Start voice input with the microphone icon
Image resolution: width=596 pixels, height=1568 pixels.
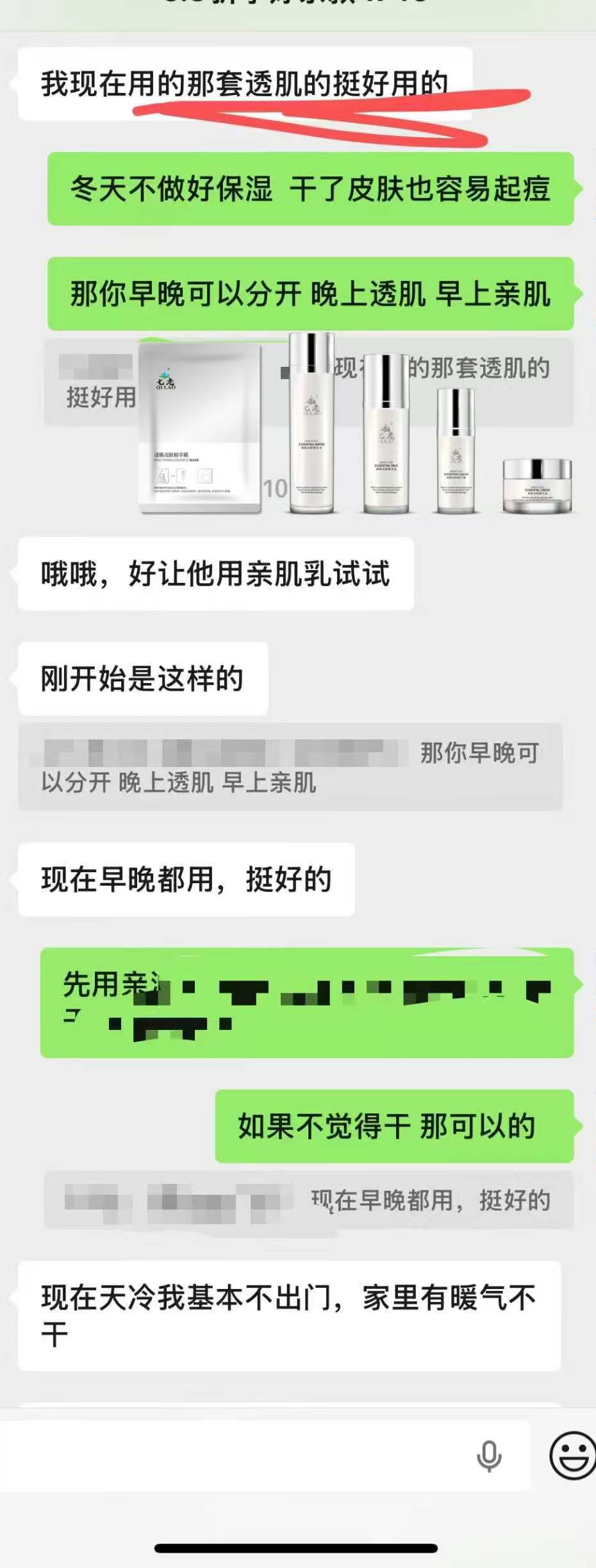[489, 1456]
